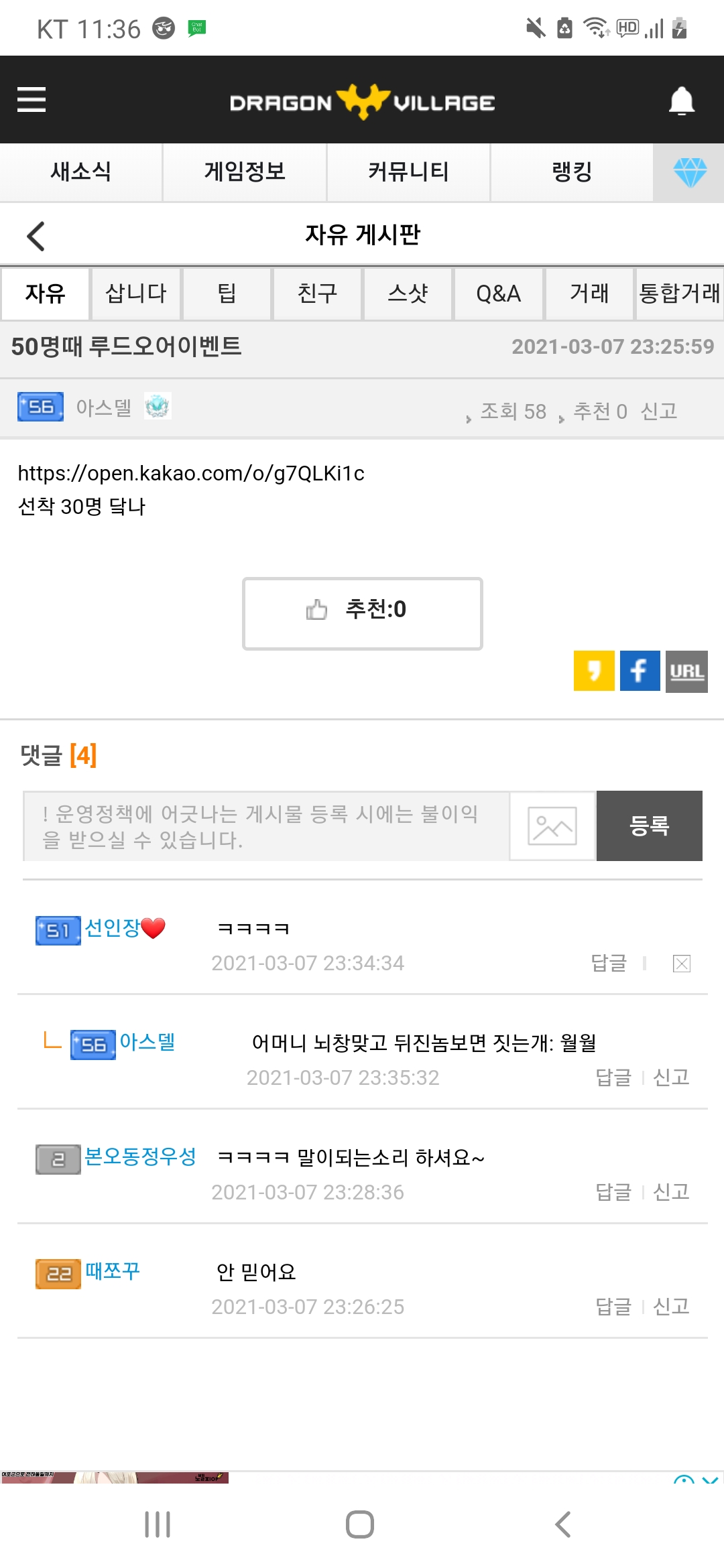Open the notifications bell

[x=681, y=101]
